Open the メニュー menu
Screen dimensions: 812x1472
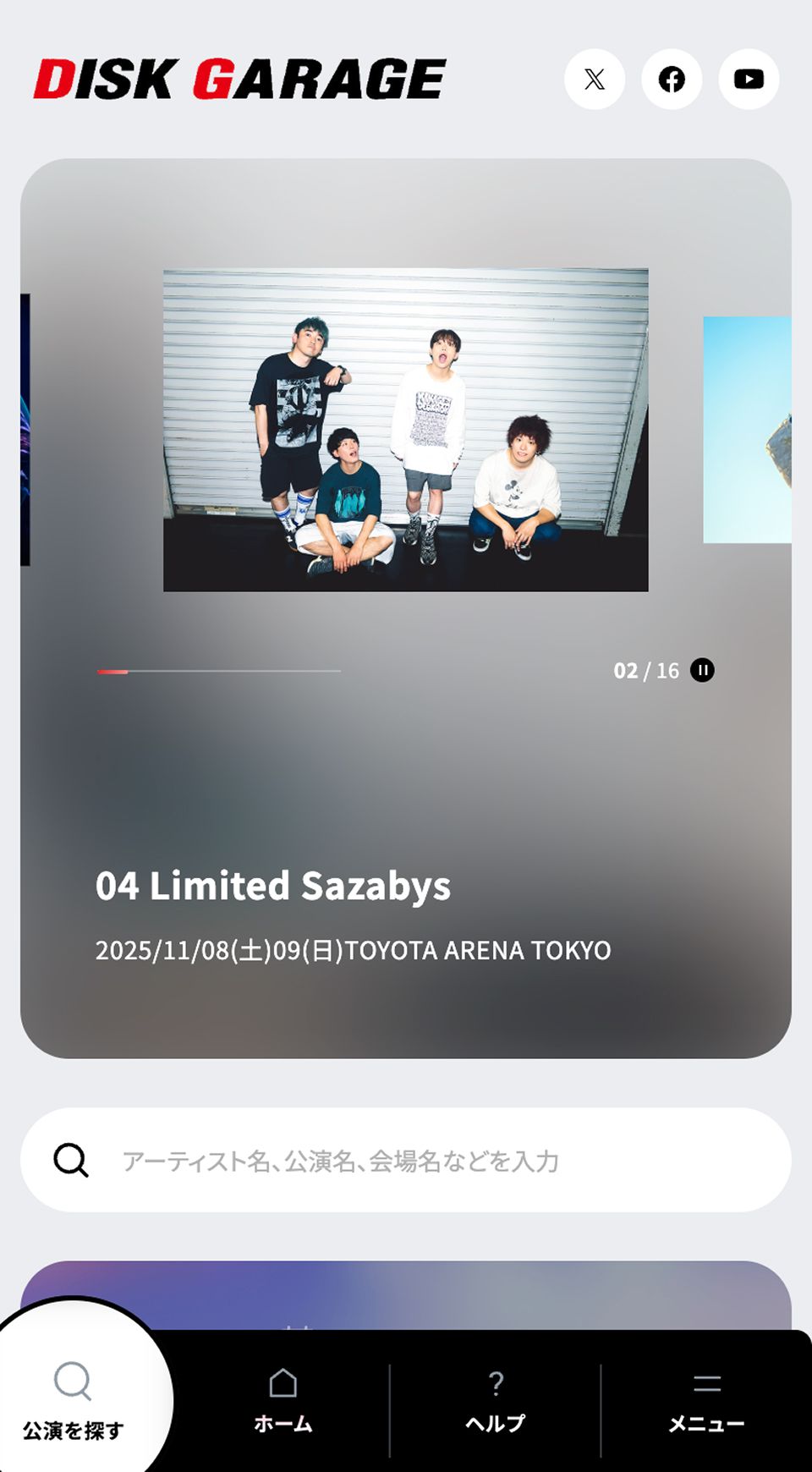pos(706,1401)
